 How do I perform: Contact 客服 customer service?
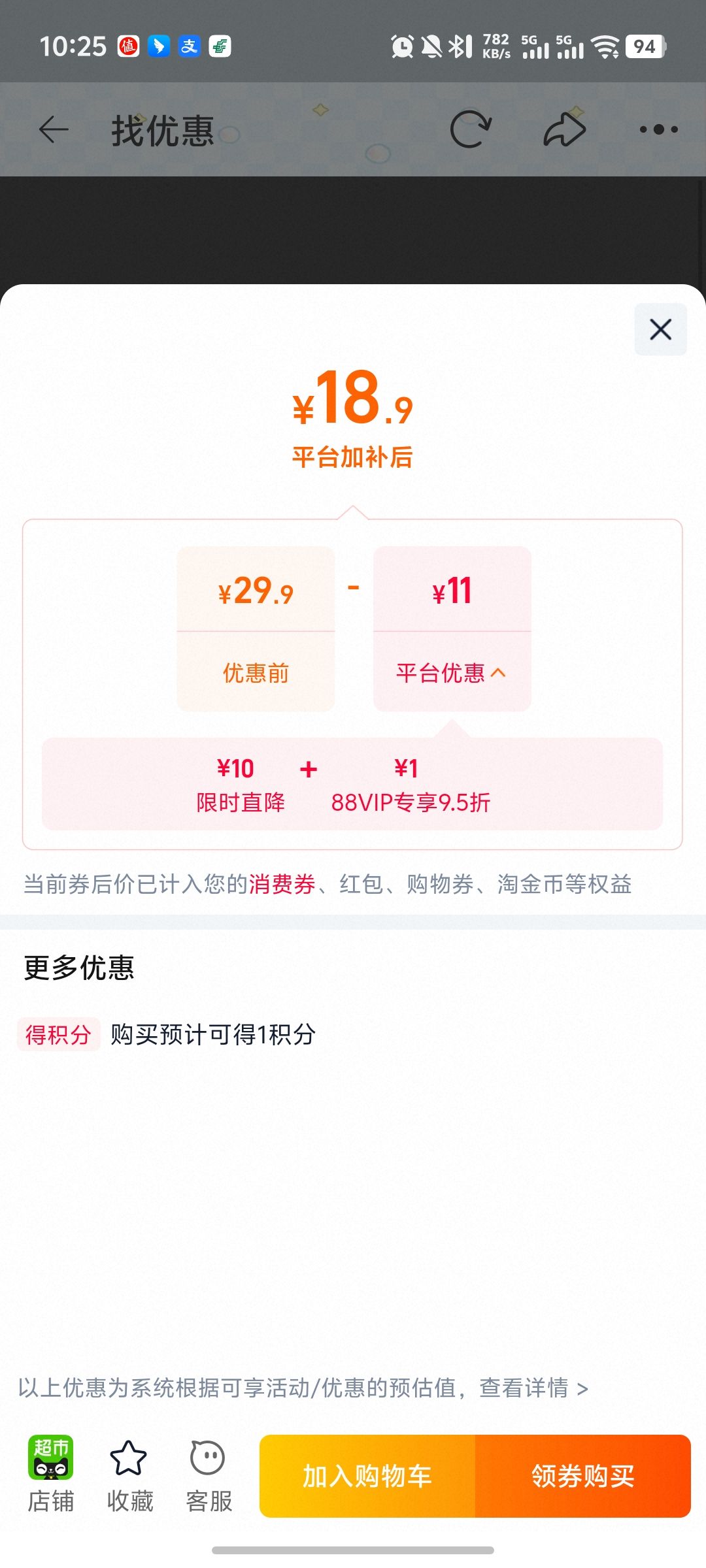209,1475
